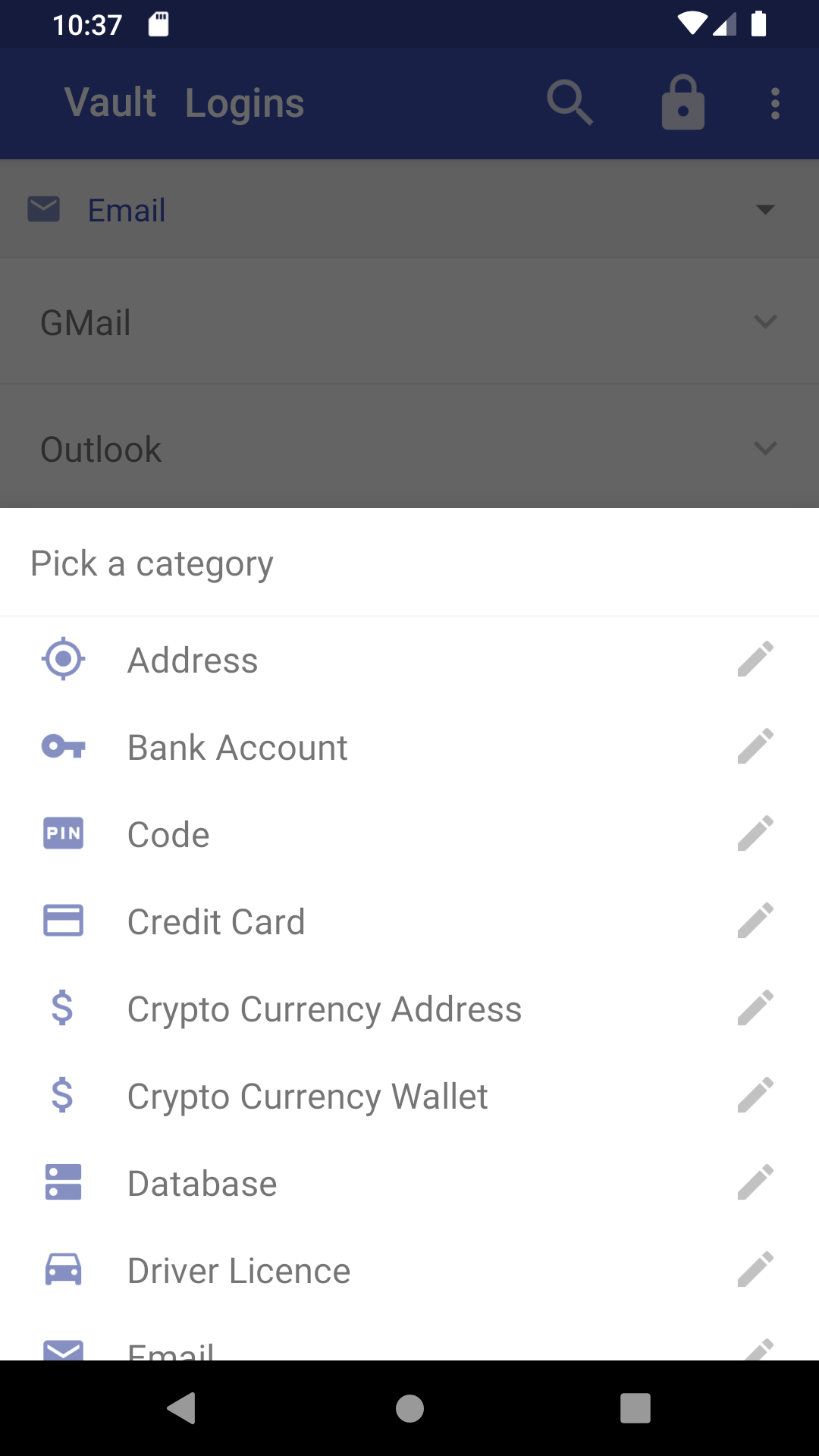Edit the Credit Card category

(755, 921)
